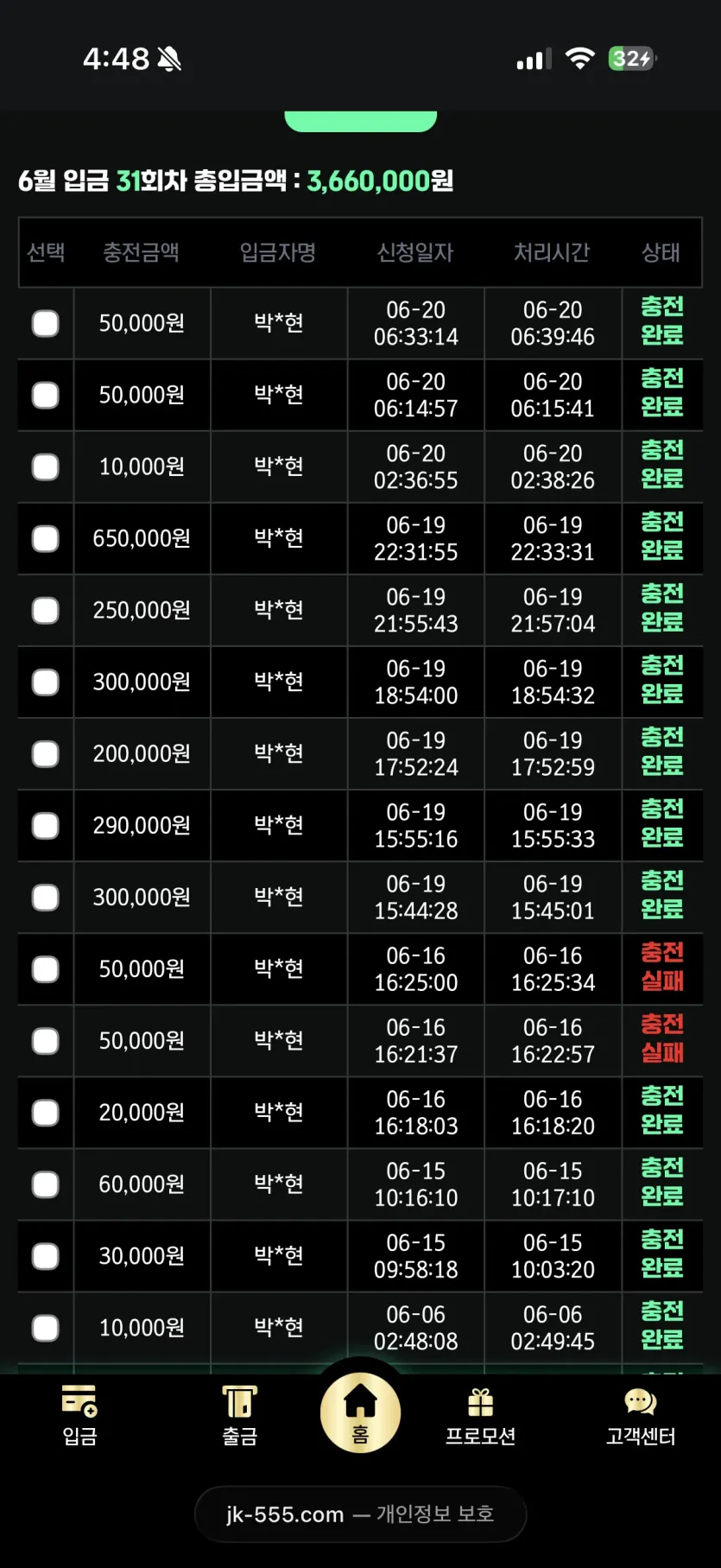This screenshot has height=1568, width=721.
Task: Select the 10,000원 deposit from 06-06
Action: click(x=46, y=1328)
